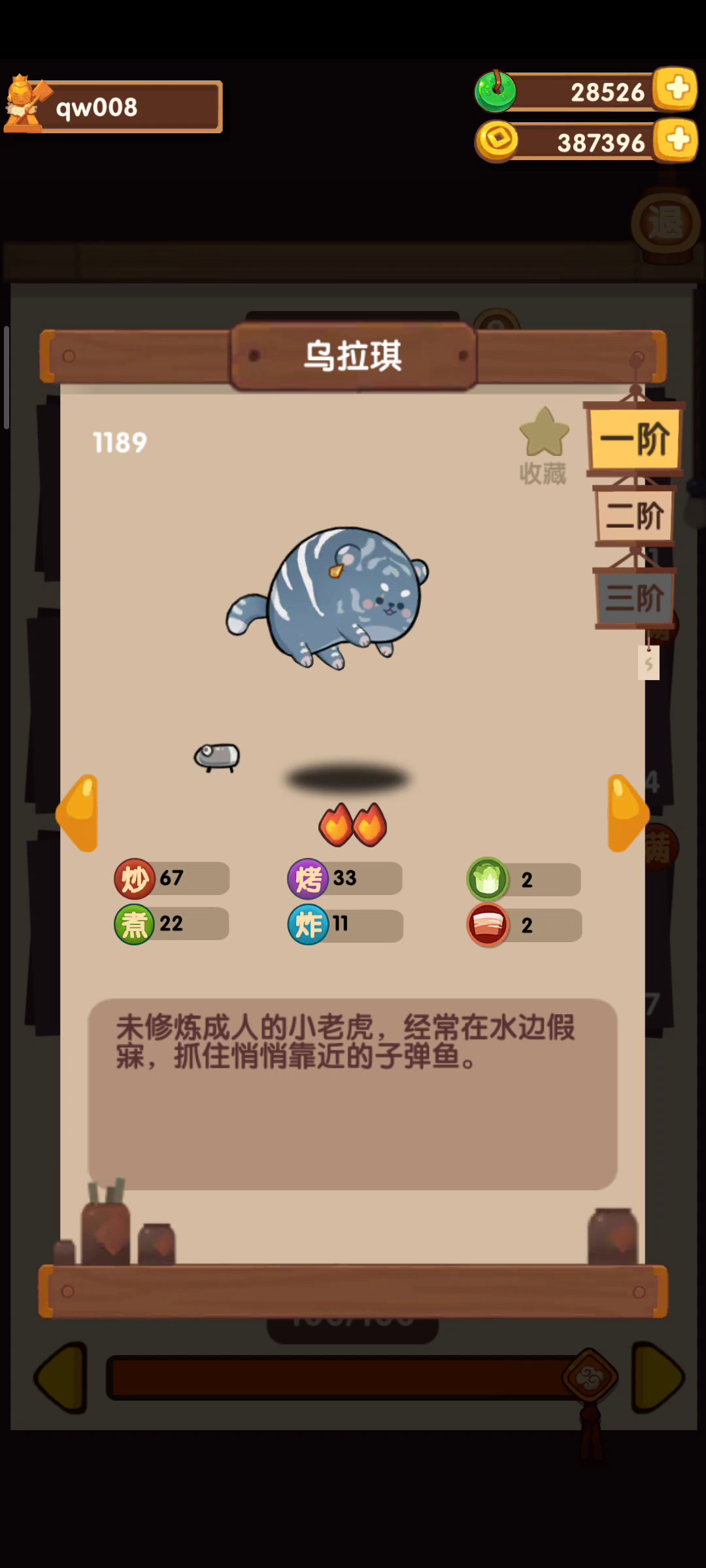Favorite this character with the 收藏 star
Viewport: 706px width, 1568px height.
544,444
